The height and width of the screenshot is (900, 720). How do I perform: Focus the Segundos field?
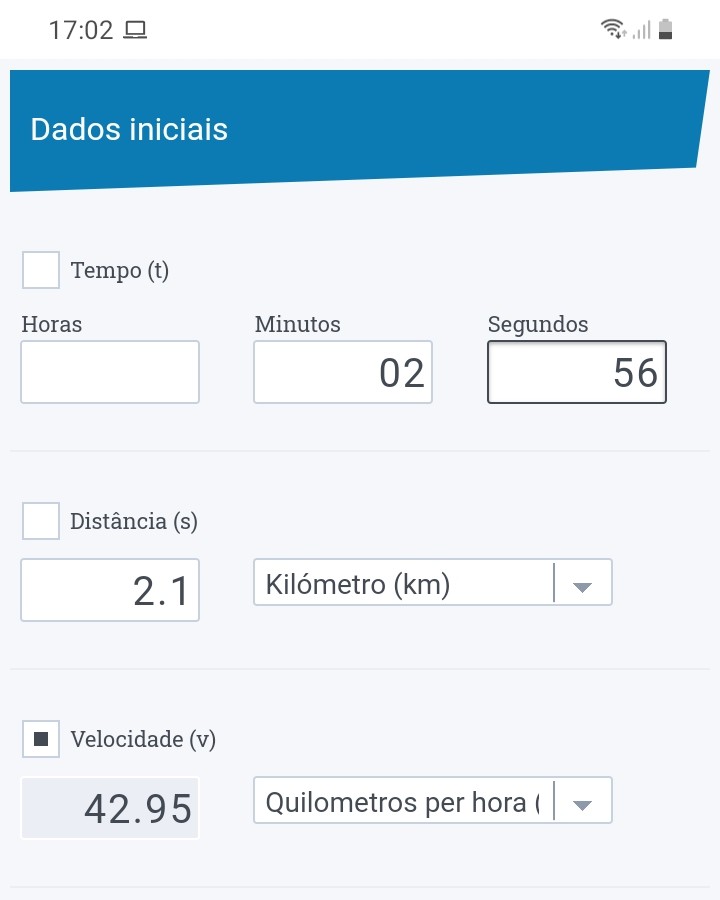coord(577,372)
